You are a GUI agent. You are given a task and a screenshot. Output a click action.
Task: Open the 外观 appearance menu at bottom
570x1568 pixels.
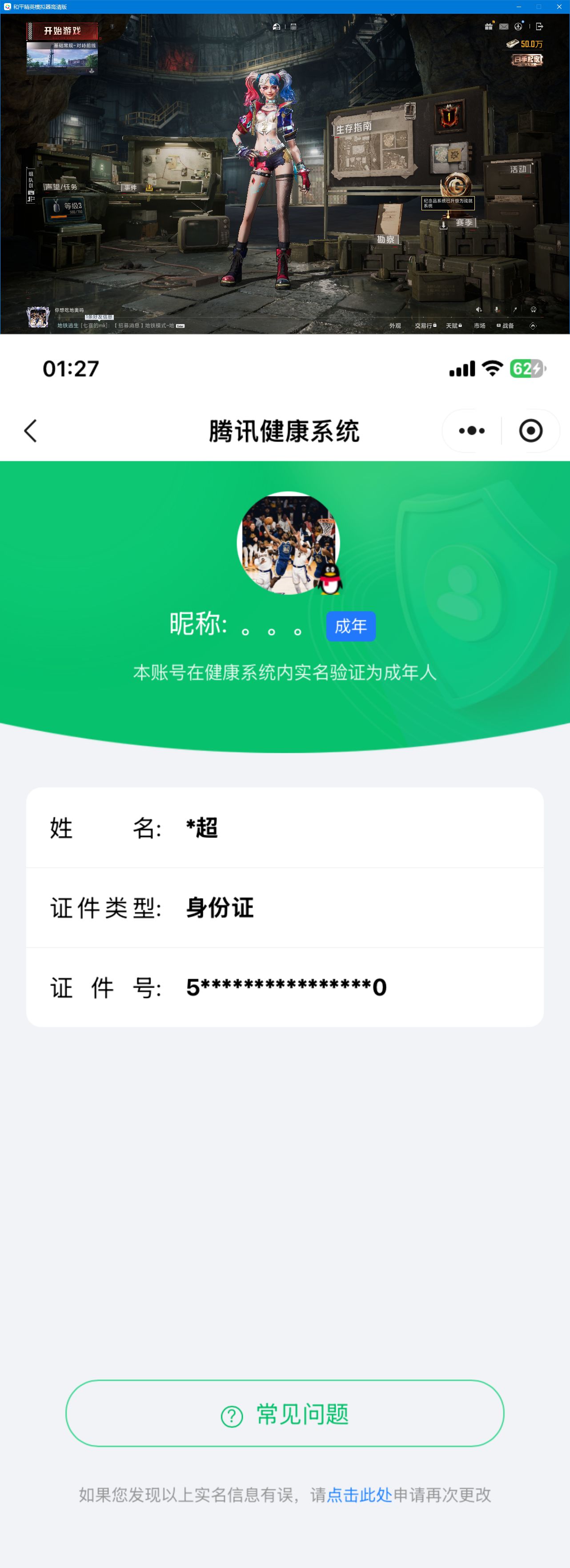(395, 326)
